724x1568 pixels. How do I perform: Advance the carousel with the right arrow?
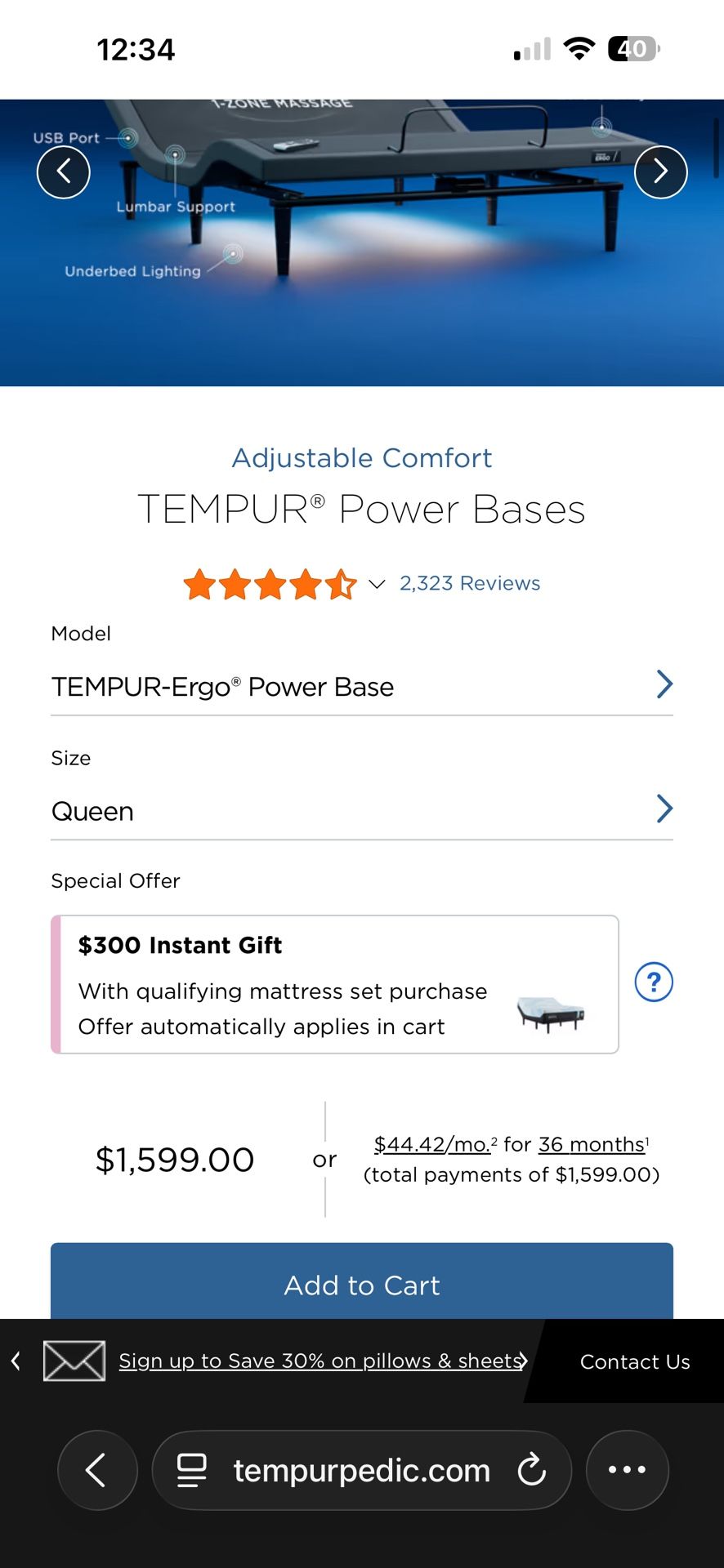pos(660,172)
